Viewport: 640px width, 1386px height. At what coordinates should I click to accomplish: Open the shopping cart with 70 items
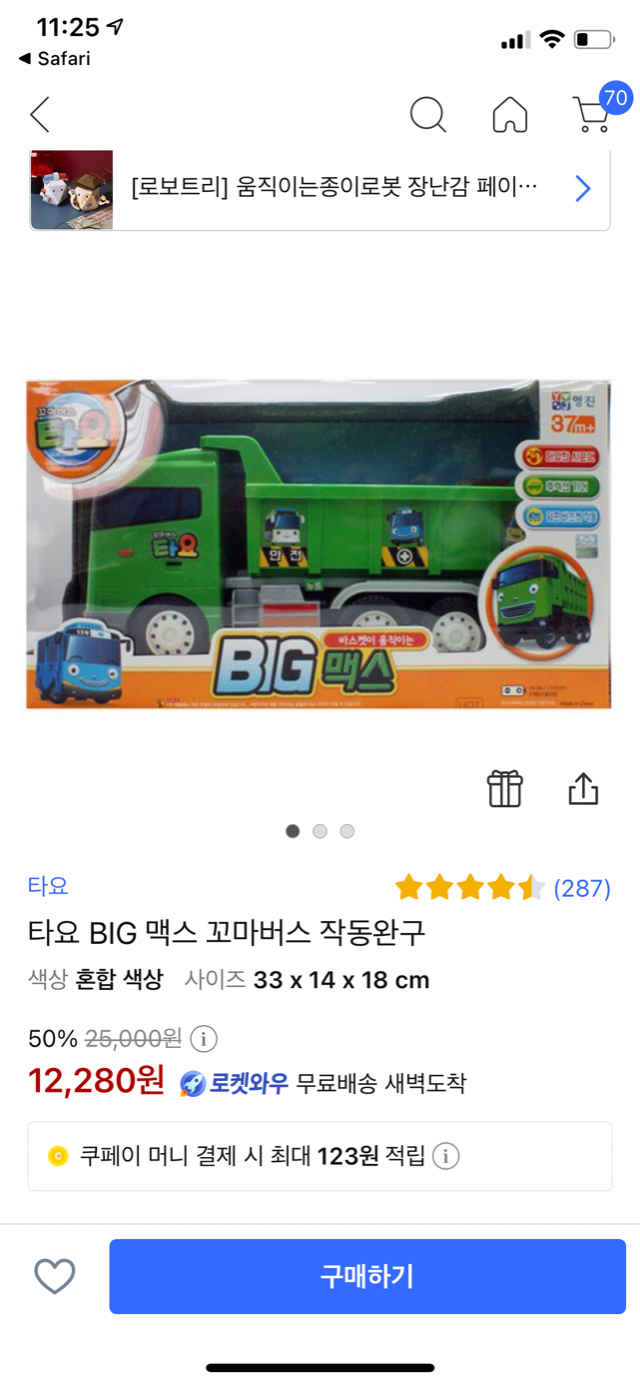pyautogui.click(x=593, y=113)
